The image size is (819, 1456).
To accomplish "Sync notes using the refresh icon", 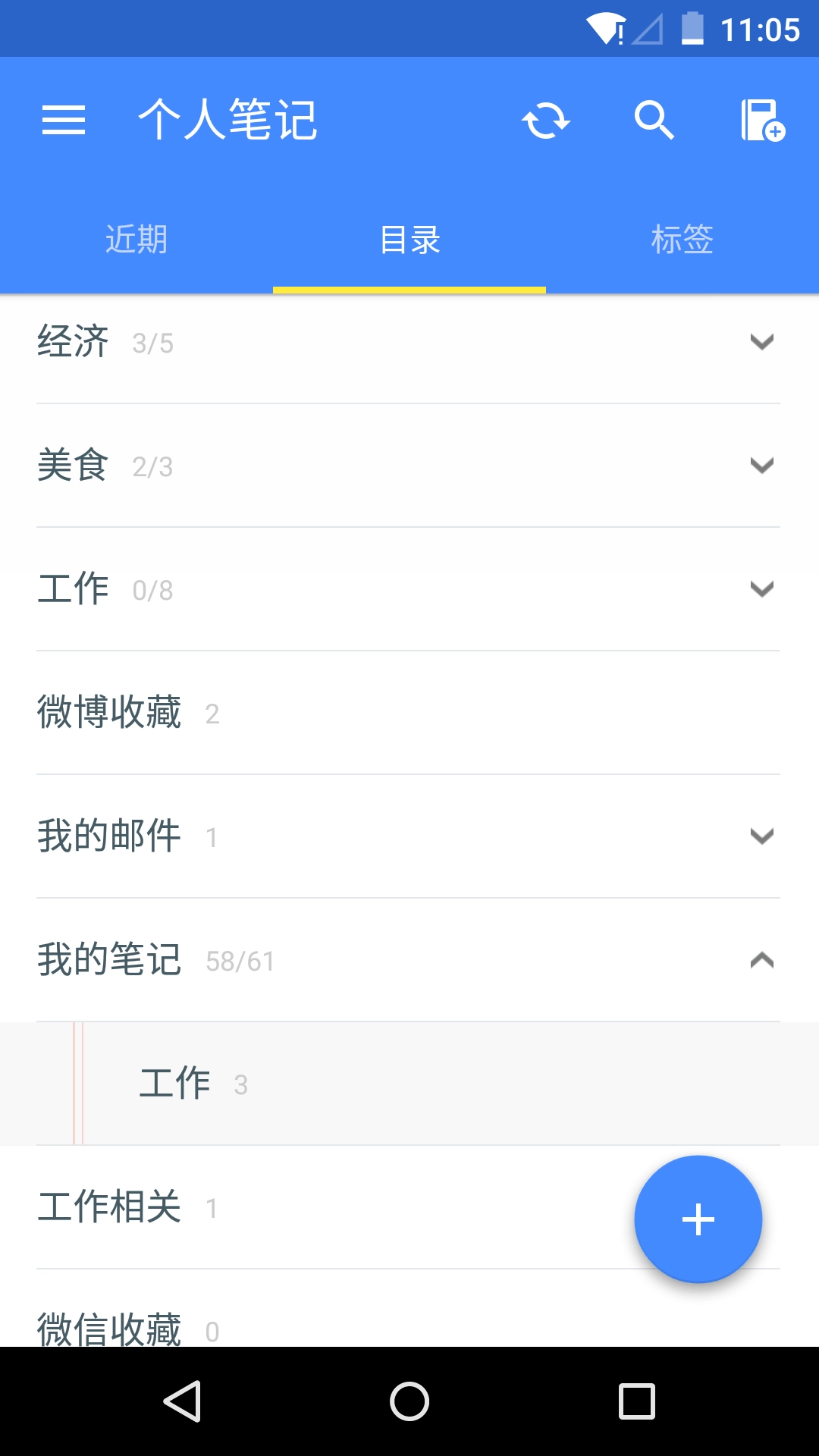I will click(548, 120).
